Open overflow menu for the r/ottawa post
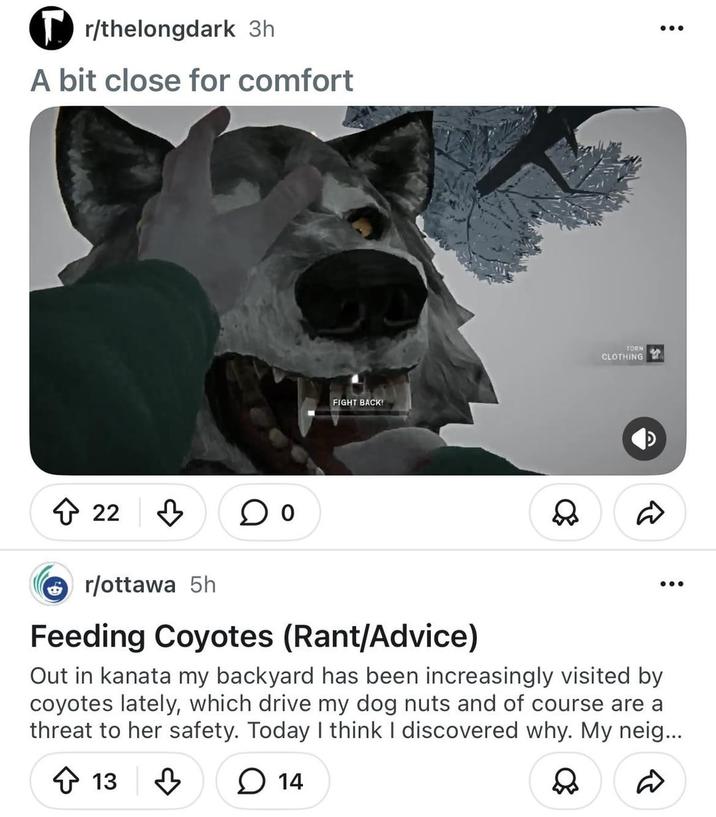The height and width of the screenshot is (817, 716). (x=672, y=584)
